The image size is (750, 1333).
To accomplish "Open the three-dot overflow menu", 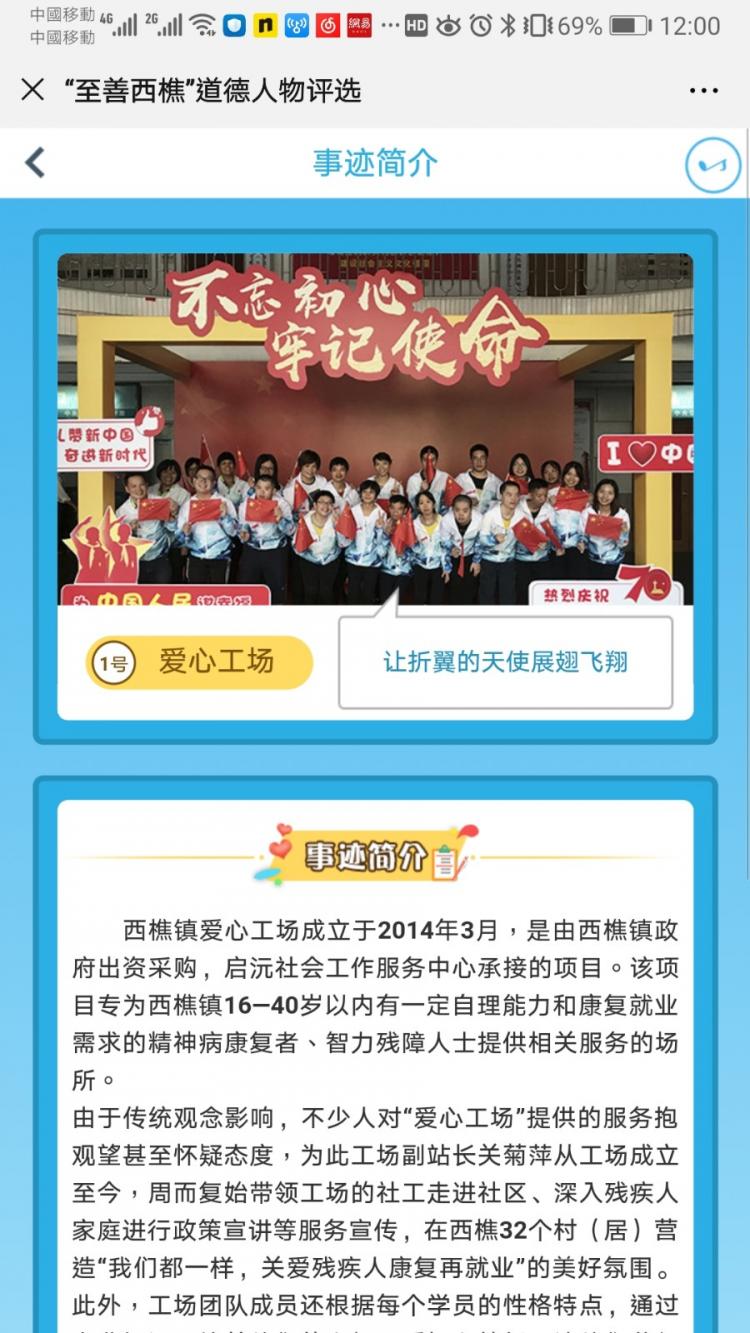I will (703, 91).
